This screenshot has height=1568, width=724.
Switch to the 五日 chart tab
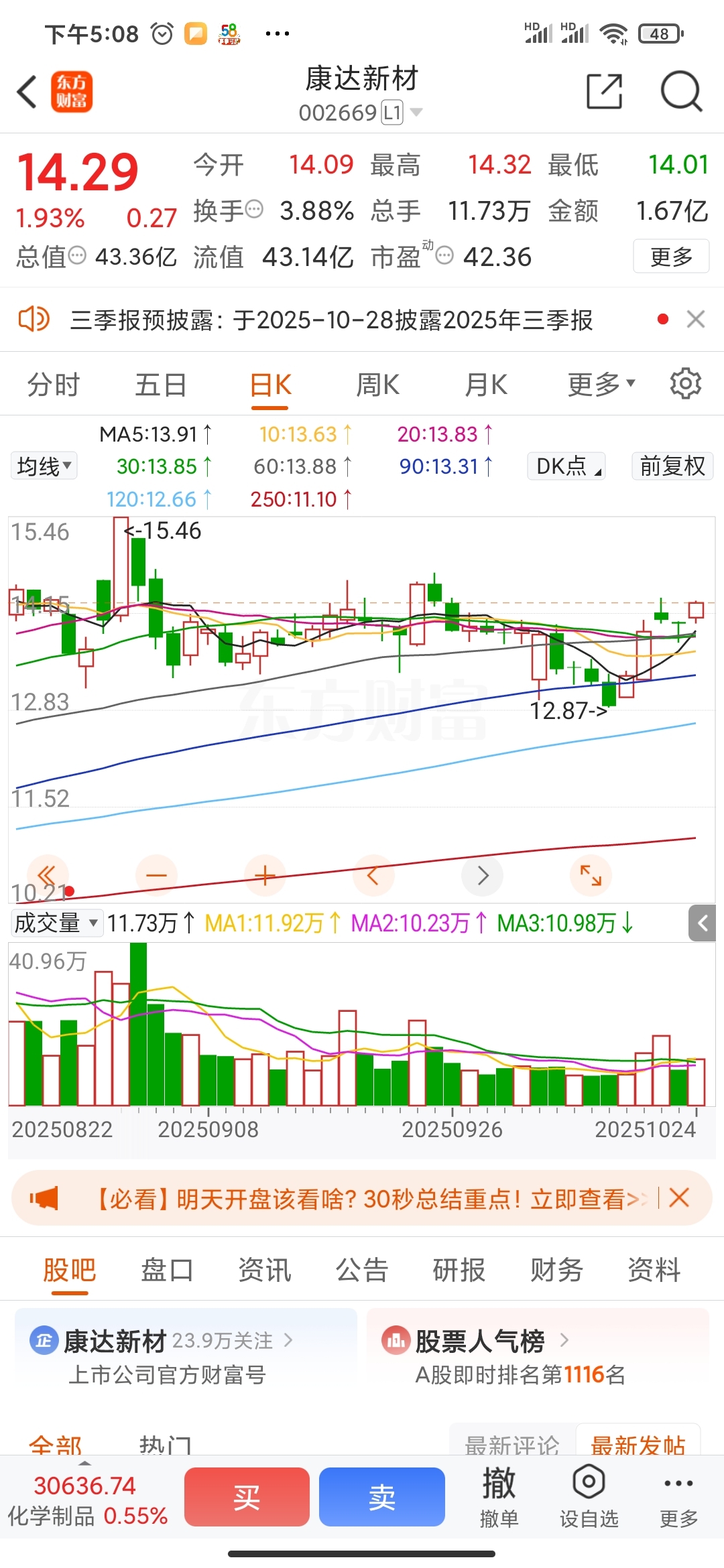[x=161, y=385]
